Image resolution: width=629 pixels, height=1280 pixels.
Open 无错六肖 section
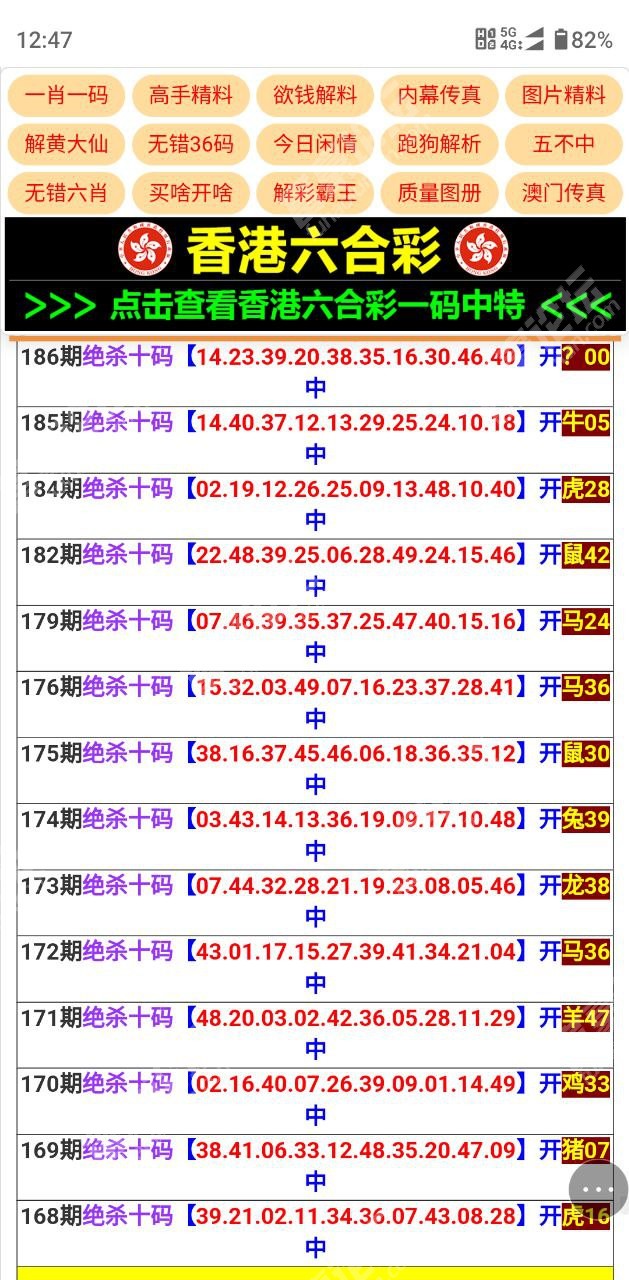(x=66, y=191)
